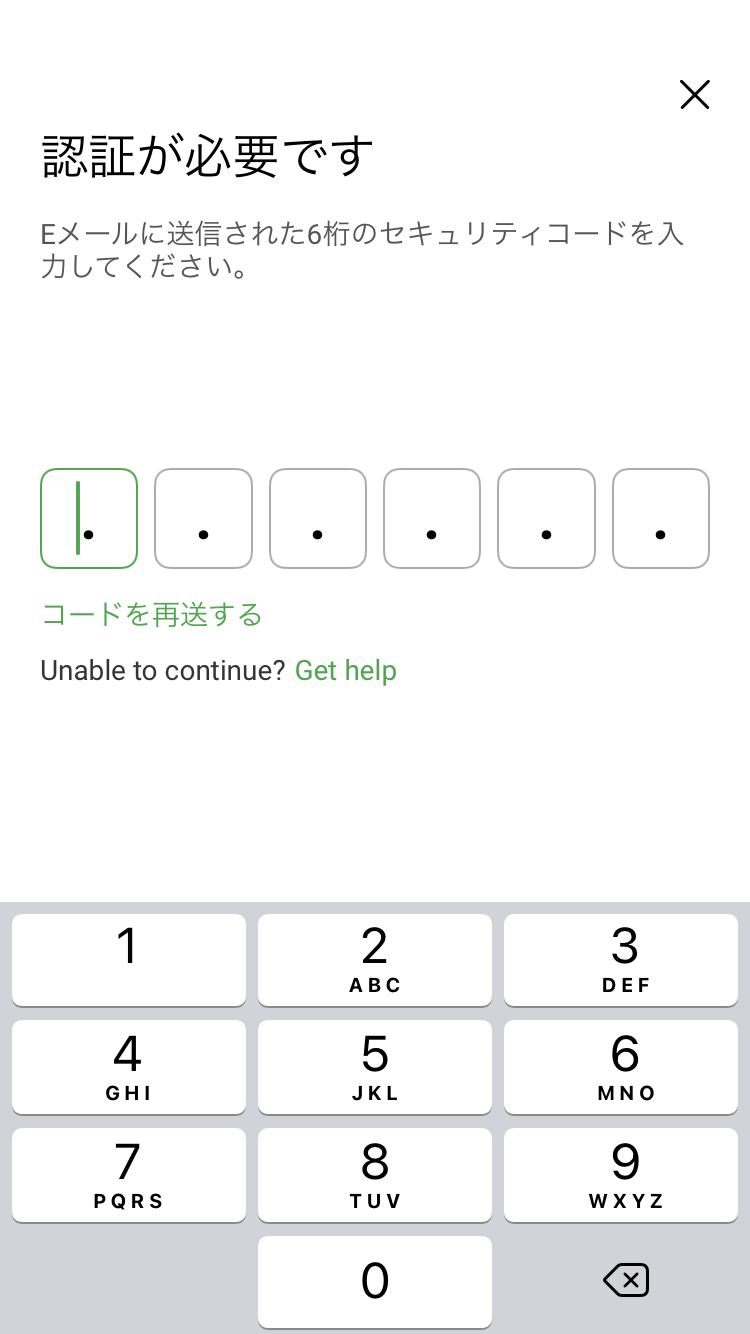This screenshot has height=1334, width=750.
Task: Close the authentication screen
Action: tap(694, 95)
